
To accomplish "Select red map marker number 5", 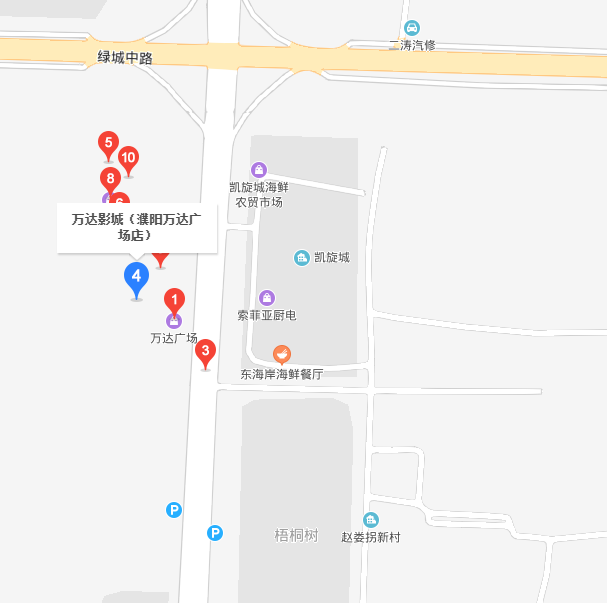I will pos(107,143).
